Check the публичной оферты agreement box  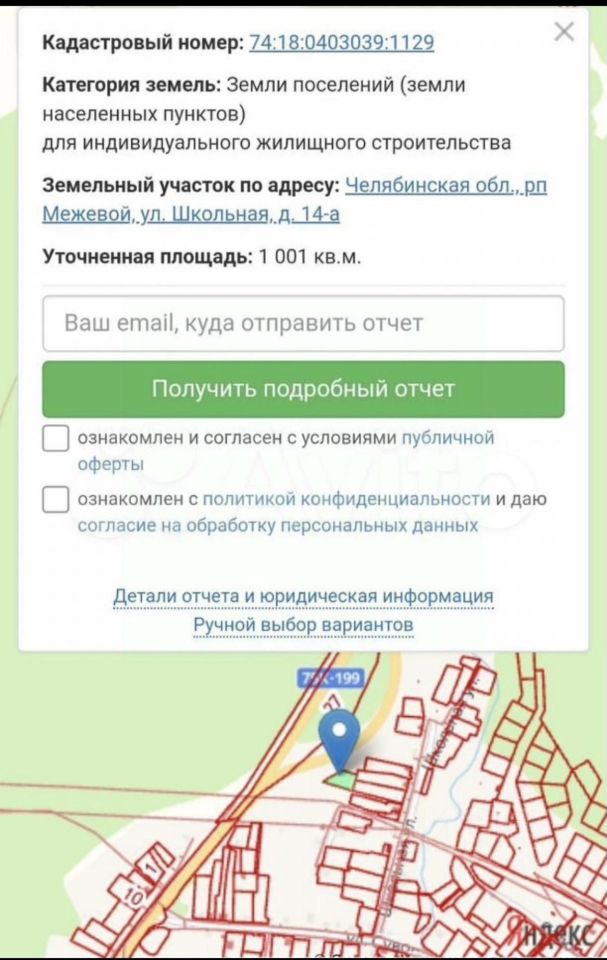pos(56,438)
